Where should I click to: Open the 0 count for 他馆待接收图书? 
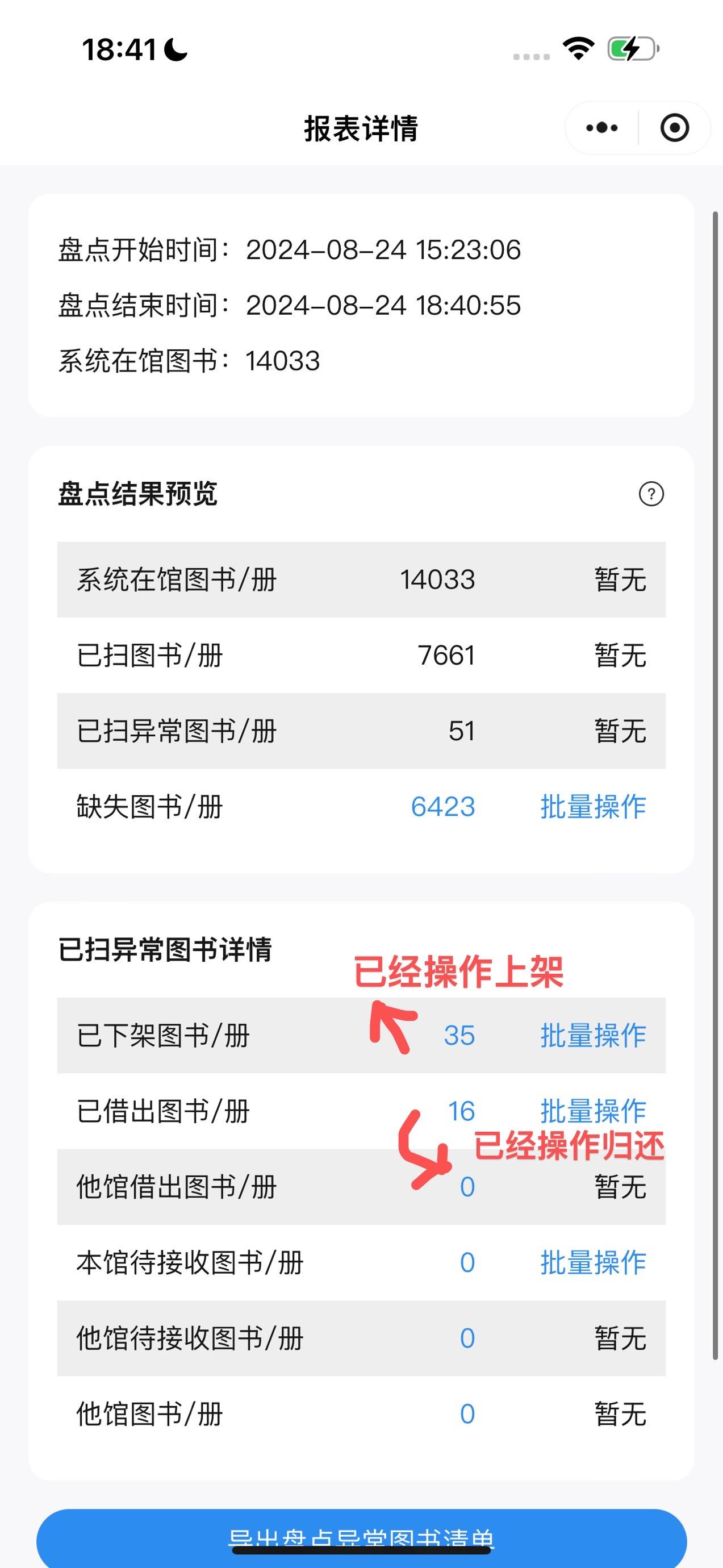tap(467, 1338)
